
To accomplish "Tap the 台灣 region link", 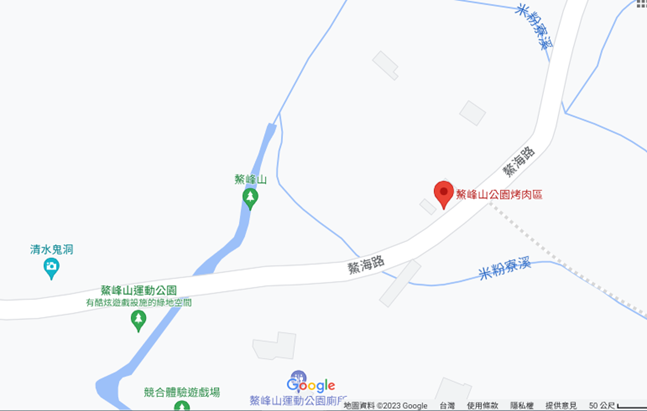I will coord(446,405).
